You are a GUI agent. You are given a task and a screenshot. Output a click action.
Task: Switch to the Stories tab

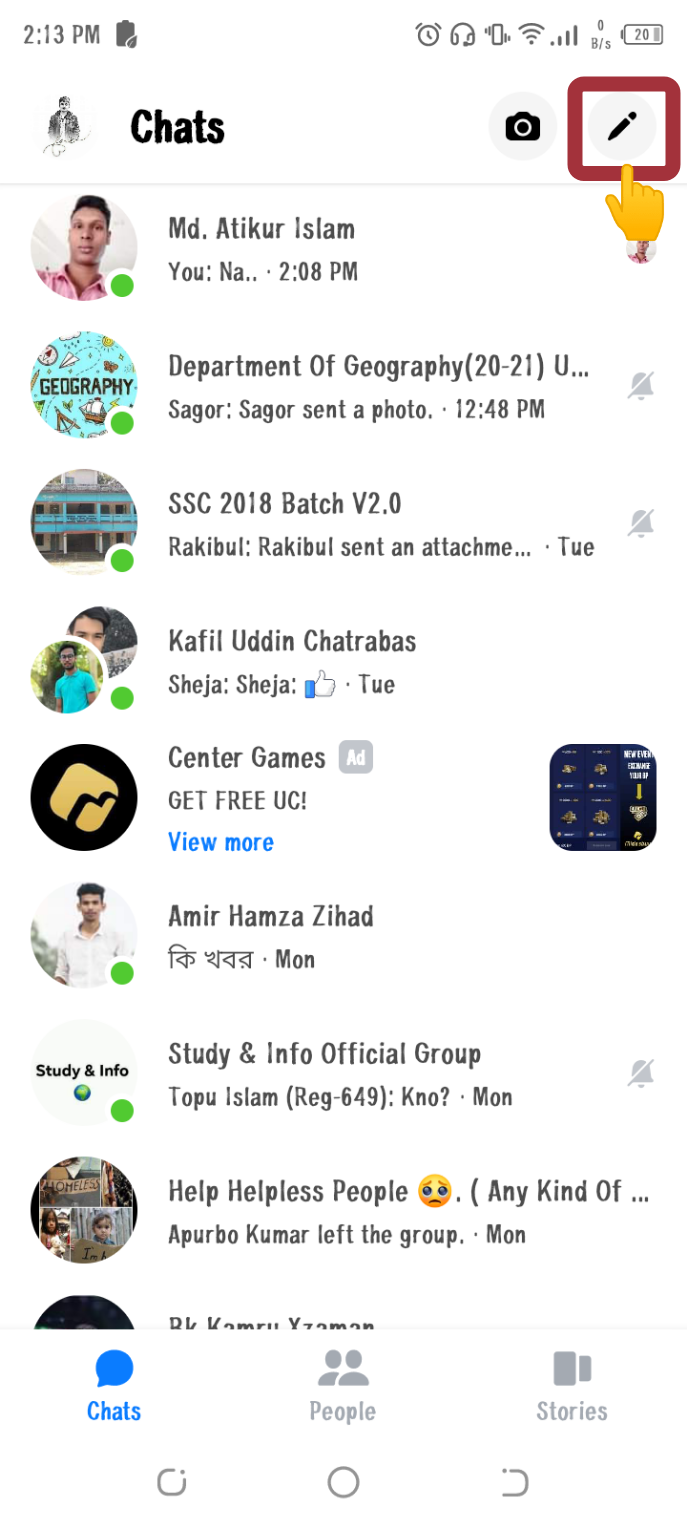[571, 1385]
